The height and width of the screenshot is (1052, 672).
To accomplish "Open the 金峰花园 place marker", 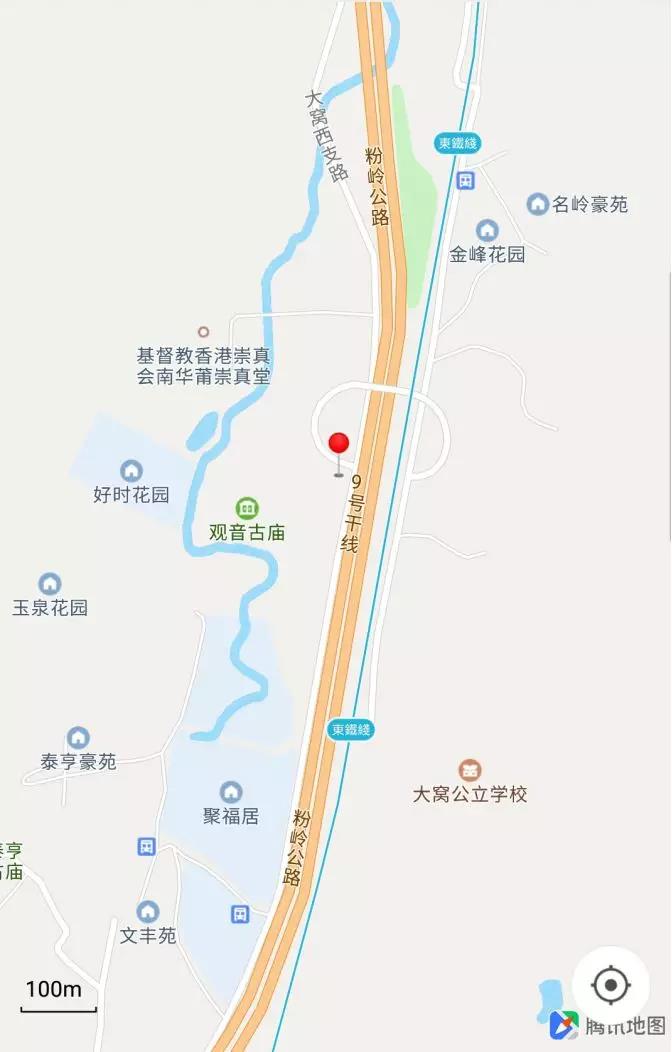I will tap(487, 231).
